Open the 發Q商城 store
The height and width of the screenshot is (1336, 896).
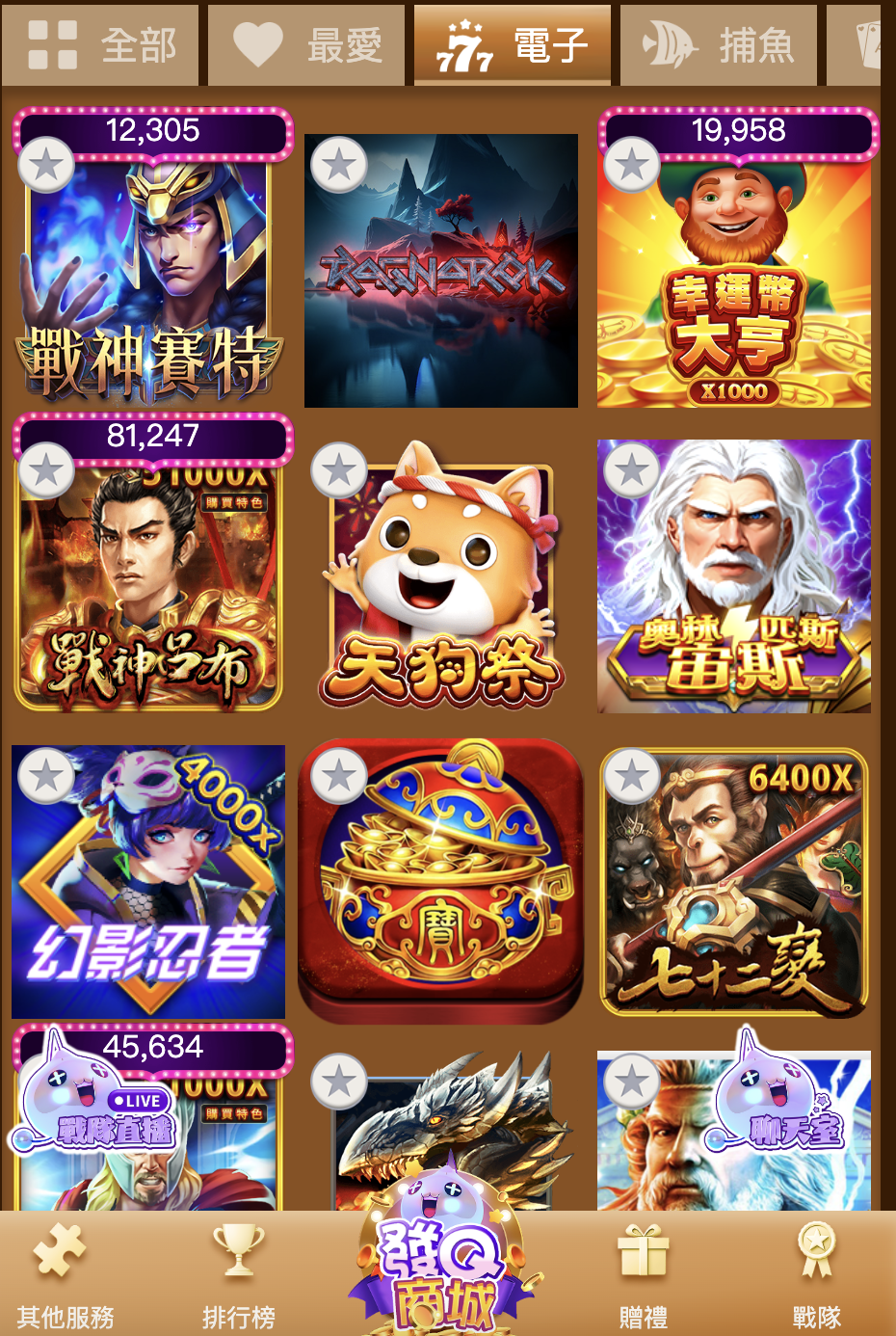tap(443, 1263)
